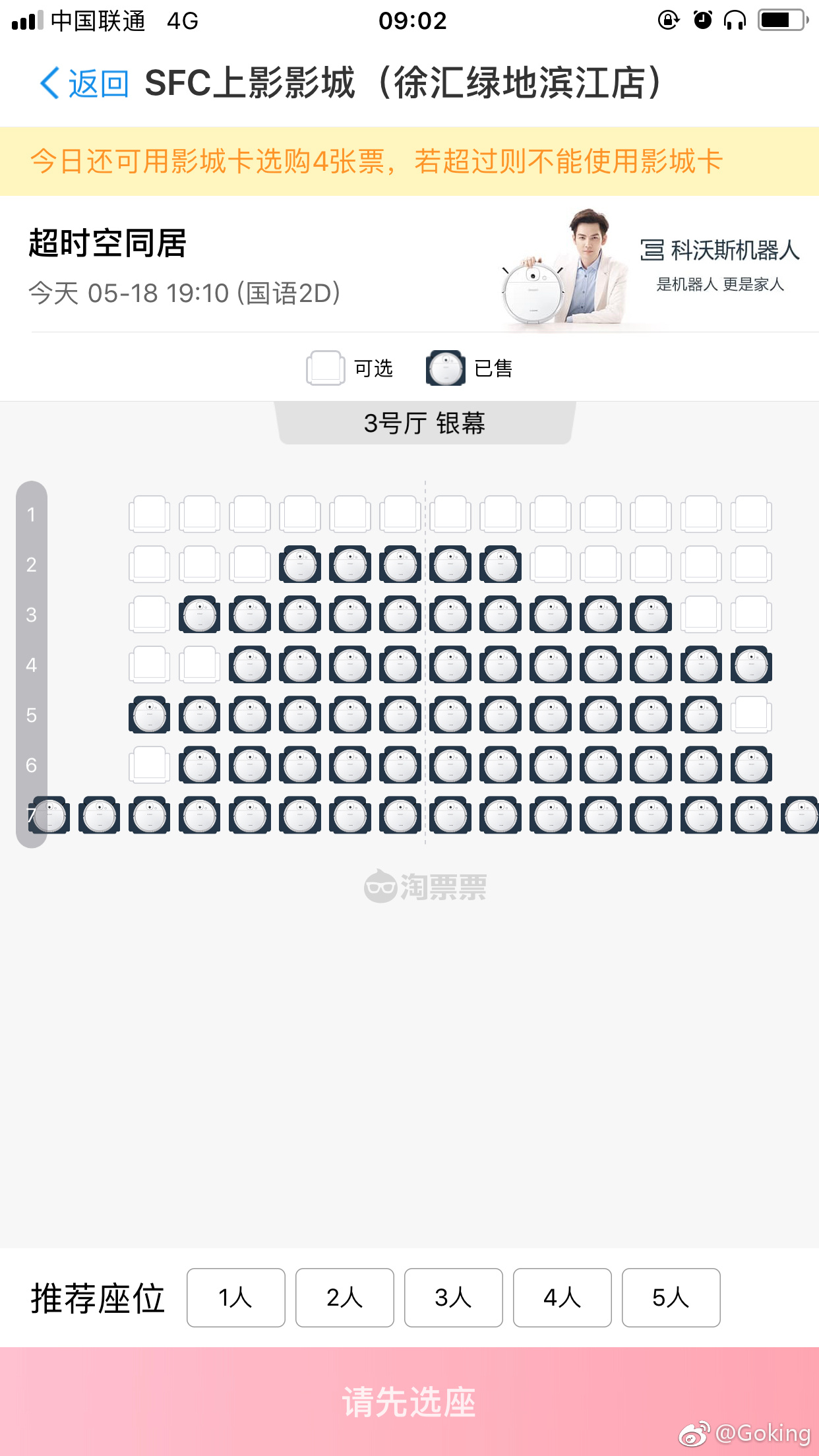Select the first available seat in row 4
This screenshot has height=1456, width=819.
[150, 664]
